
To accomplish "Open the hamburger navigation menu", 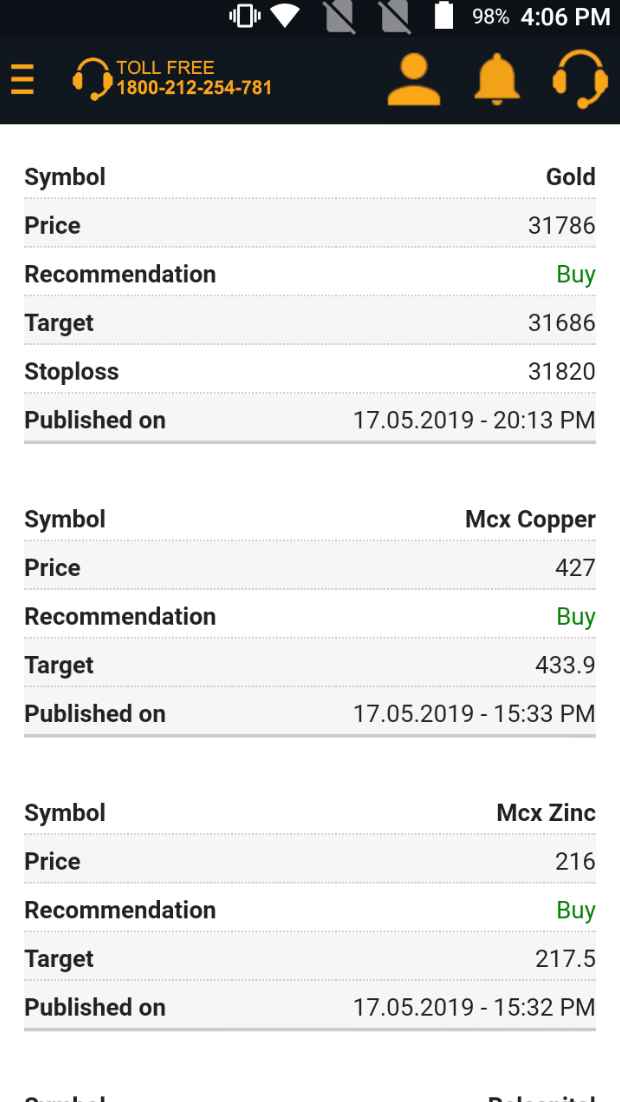I will (x=23, y=79).
